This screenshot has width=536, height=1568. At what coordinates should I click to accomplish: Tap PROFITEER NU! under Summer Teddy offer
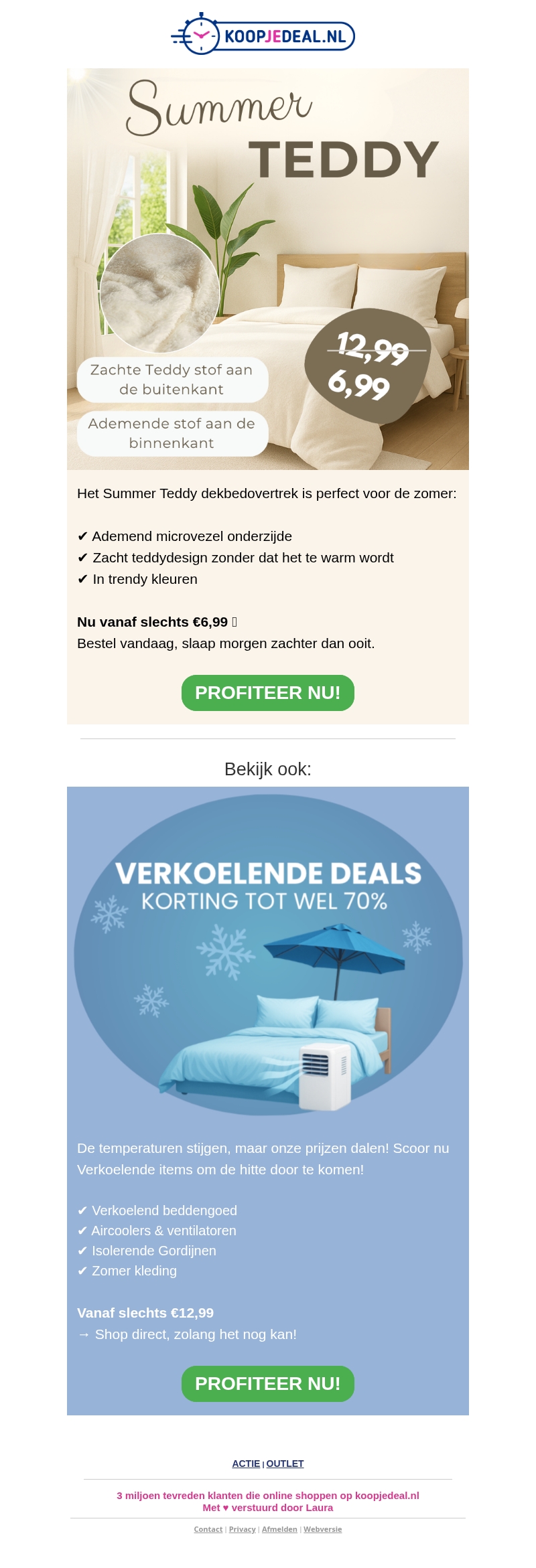click(x=268, y=693)
